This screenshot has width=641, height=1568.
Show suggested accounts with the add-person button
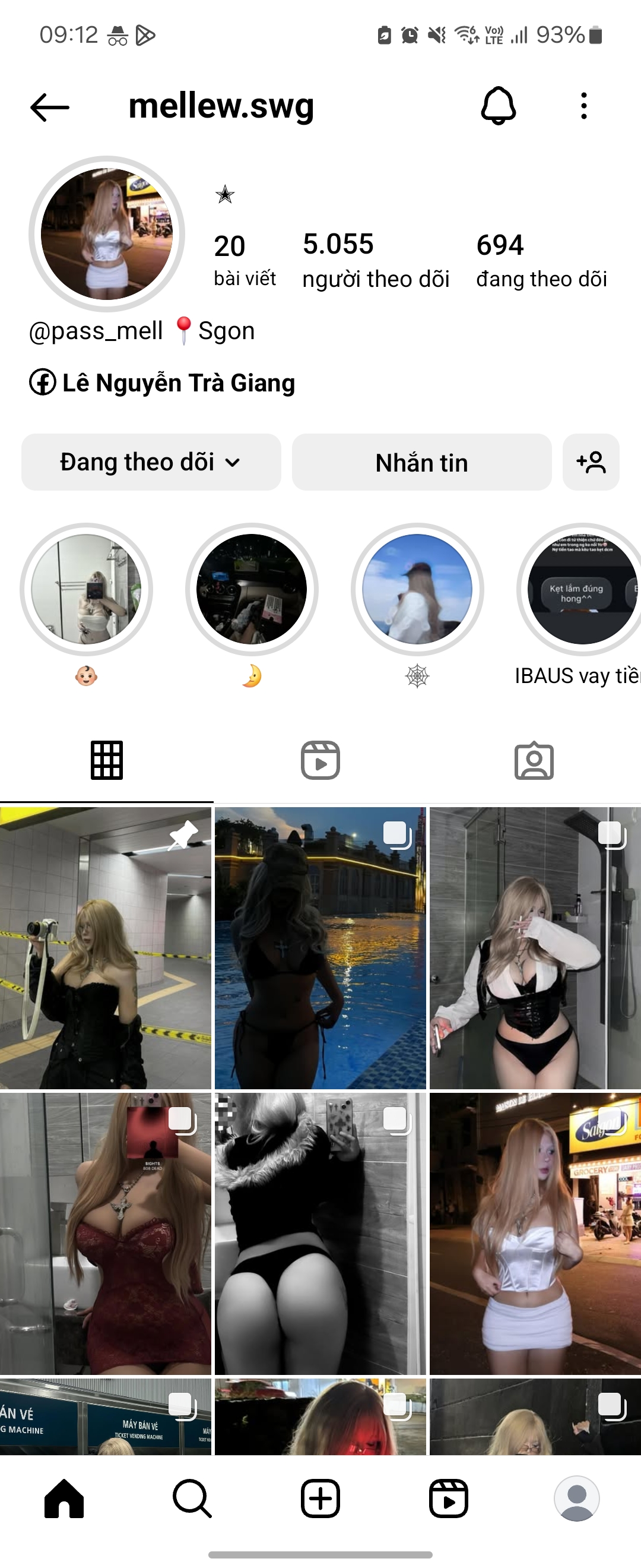point(591,463)
